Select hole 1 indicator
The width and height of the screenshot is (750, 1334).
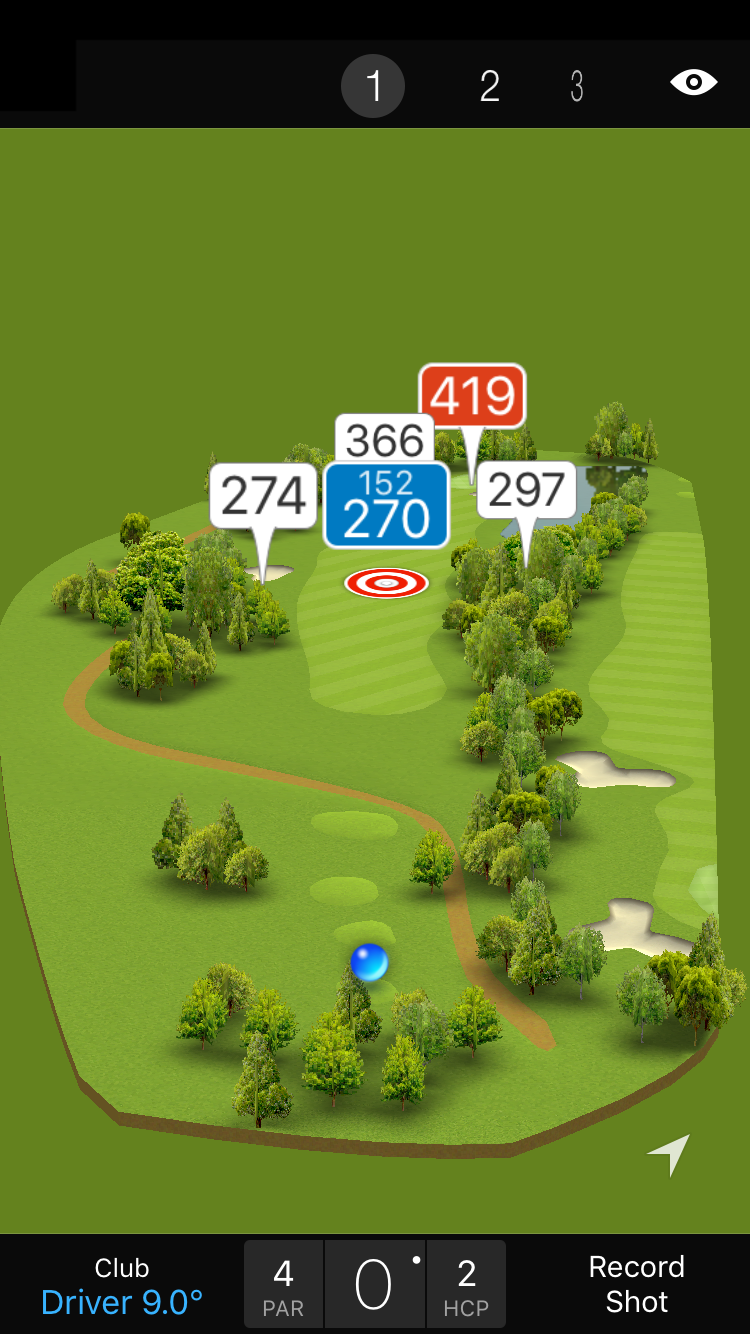click(x=373, y=86)
